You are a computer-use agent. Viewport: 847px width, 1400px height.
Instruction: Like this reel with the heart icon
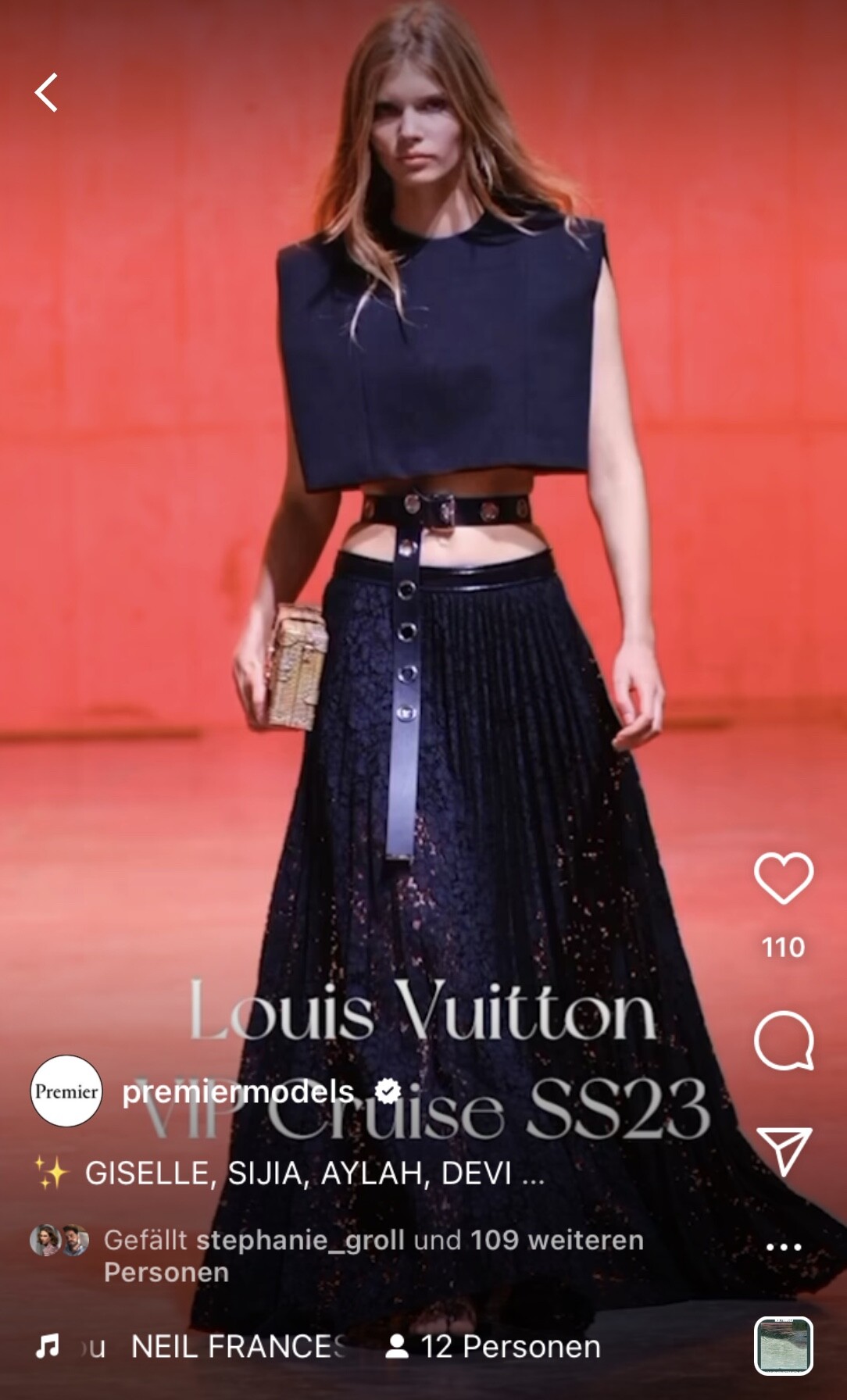click(783, 878)
